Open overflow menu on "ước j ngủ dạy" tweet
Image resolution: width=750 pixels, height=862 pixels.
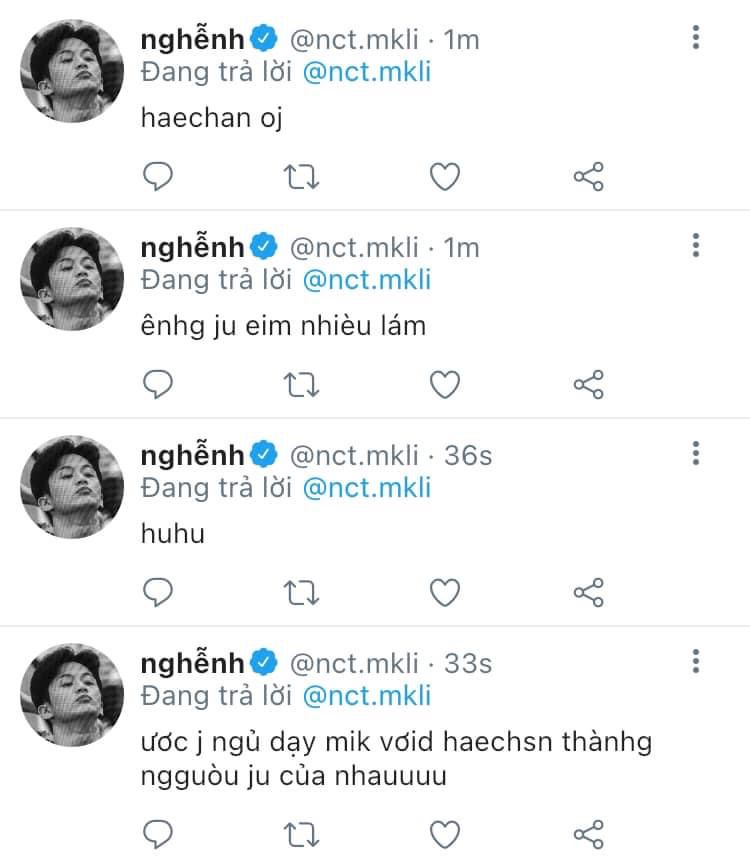pos(696,661)
